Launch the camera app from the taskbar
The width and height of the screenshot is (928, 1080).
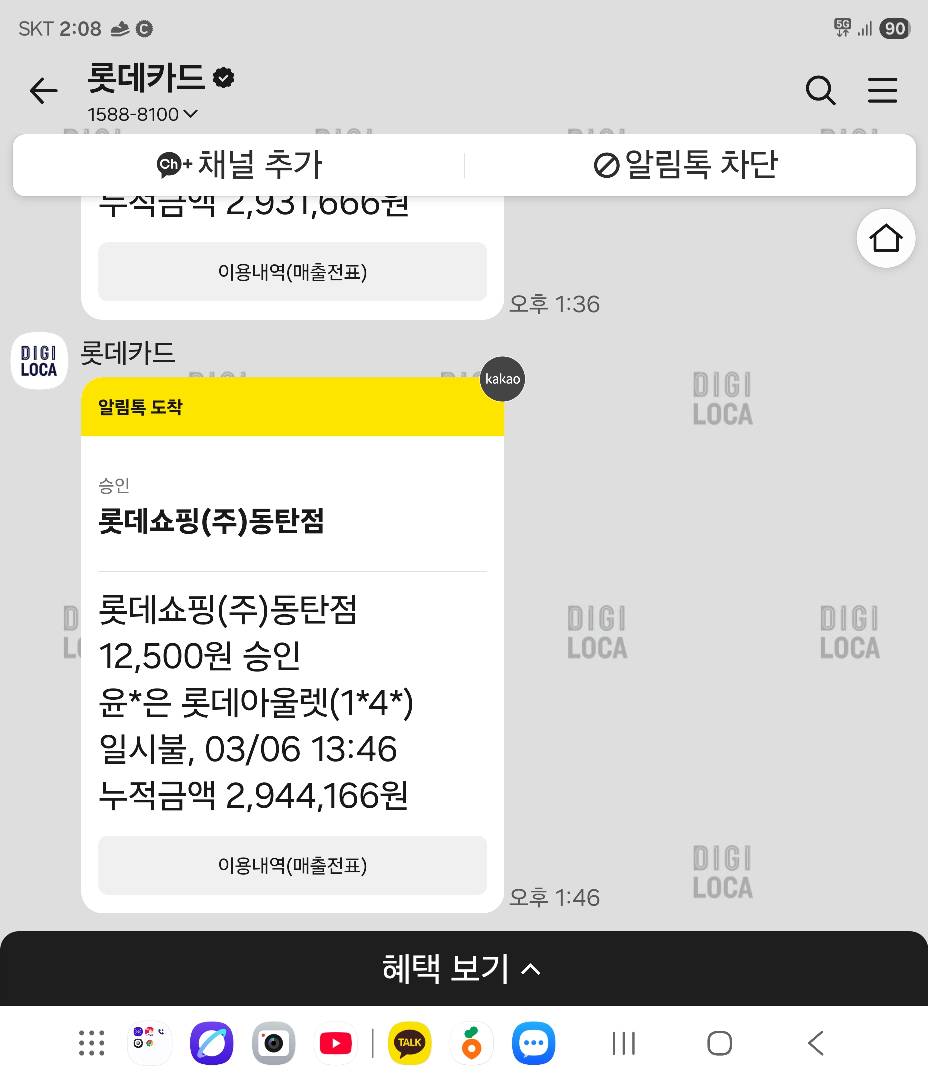pyautogui.click(x=273, y=1043)
